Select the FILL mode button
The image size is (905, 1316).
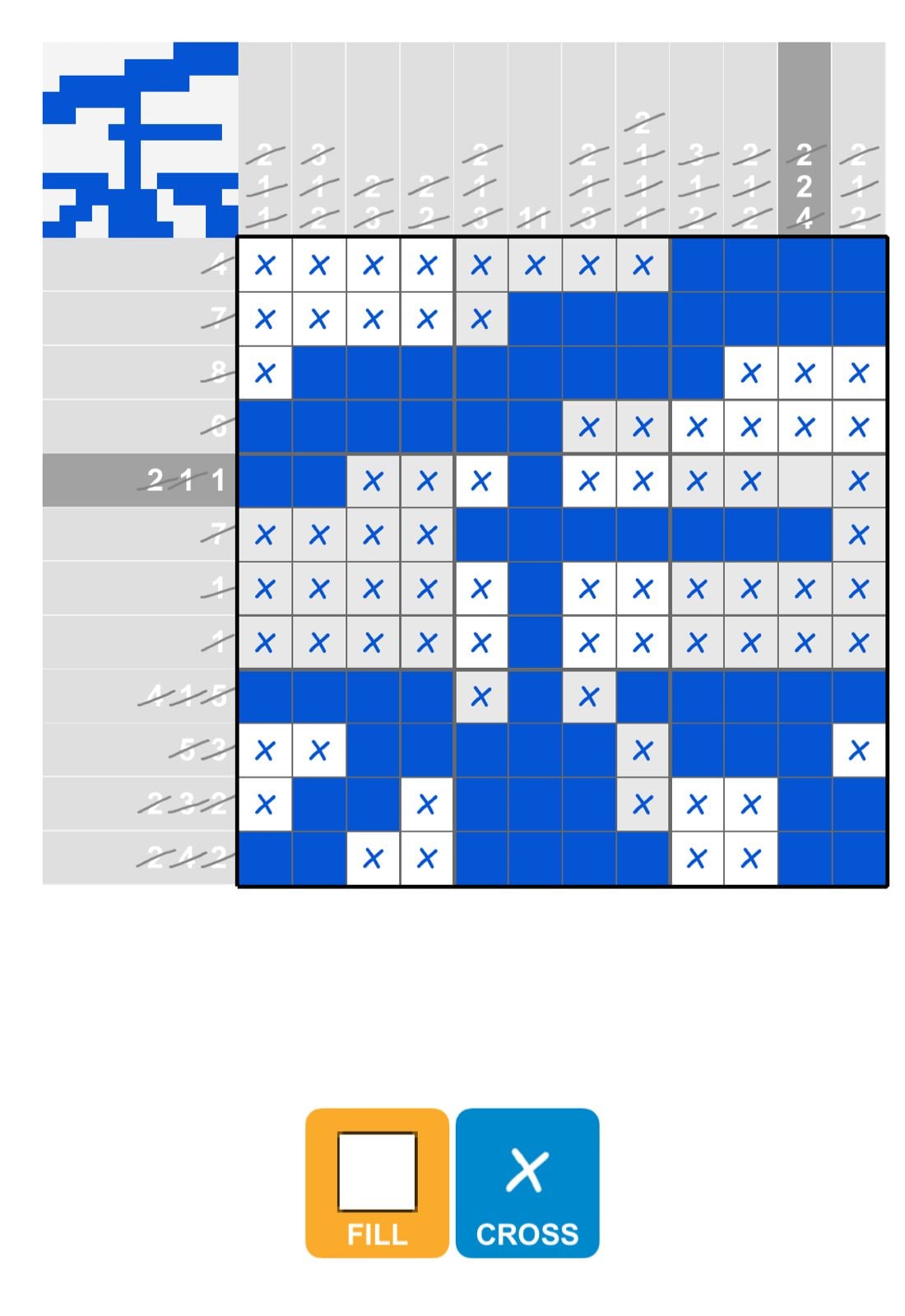[x=377, y=1183]
